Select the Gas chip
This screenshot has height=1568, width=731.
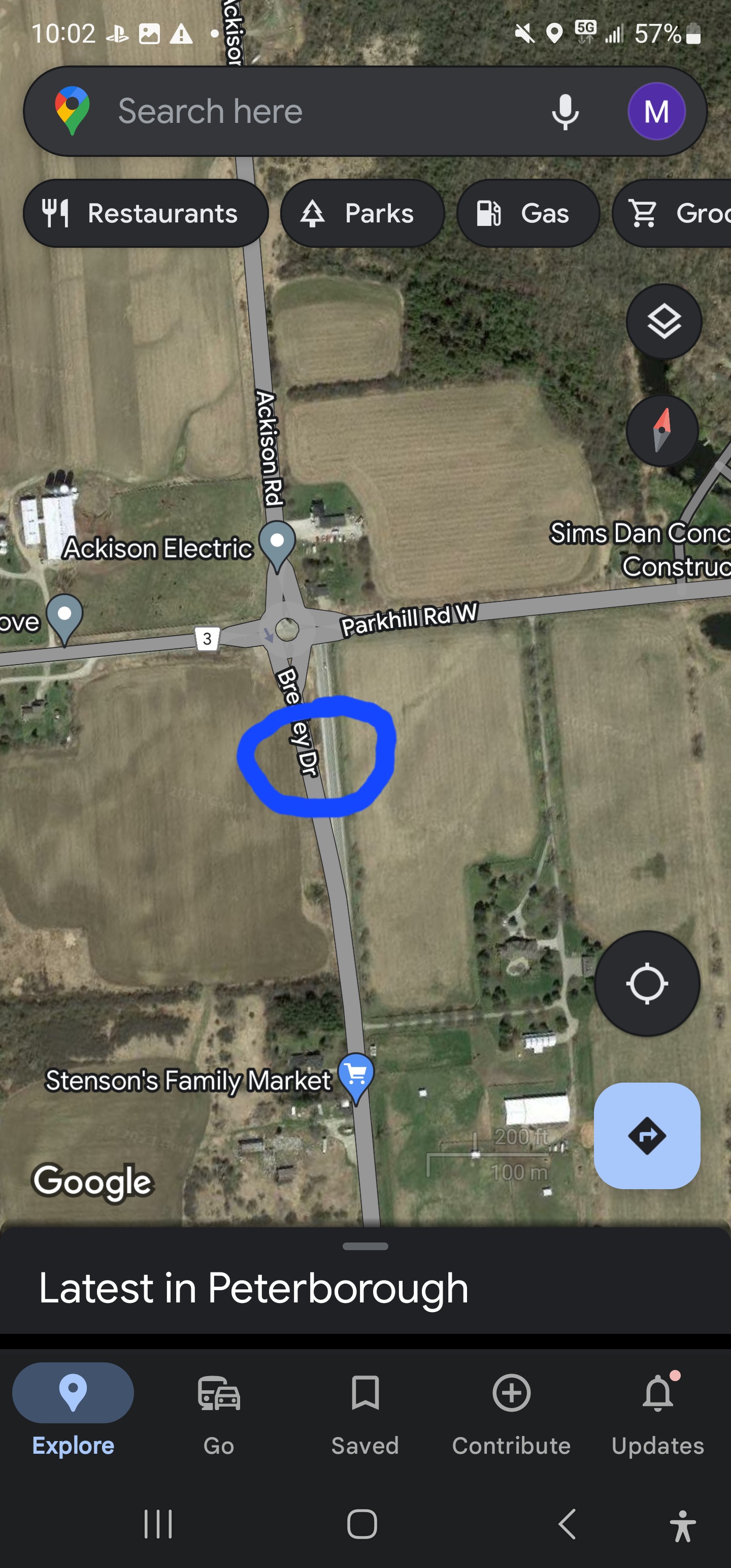[x=528, y=214]
